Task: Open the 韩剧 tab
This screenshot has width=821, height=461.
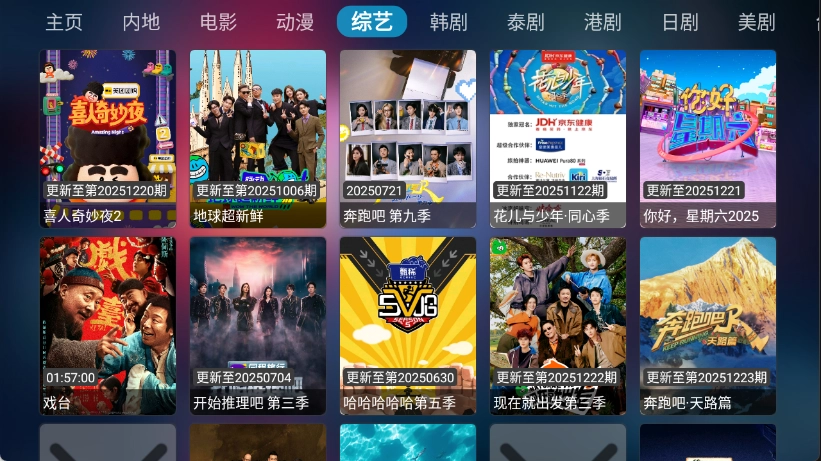Action: [449, 21]
